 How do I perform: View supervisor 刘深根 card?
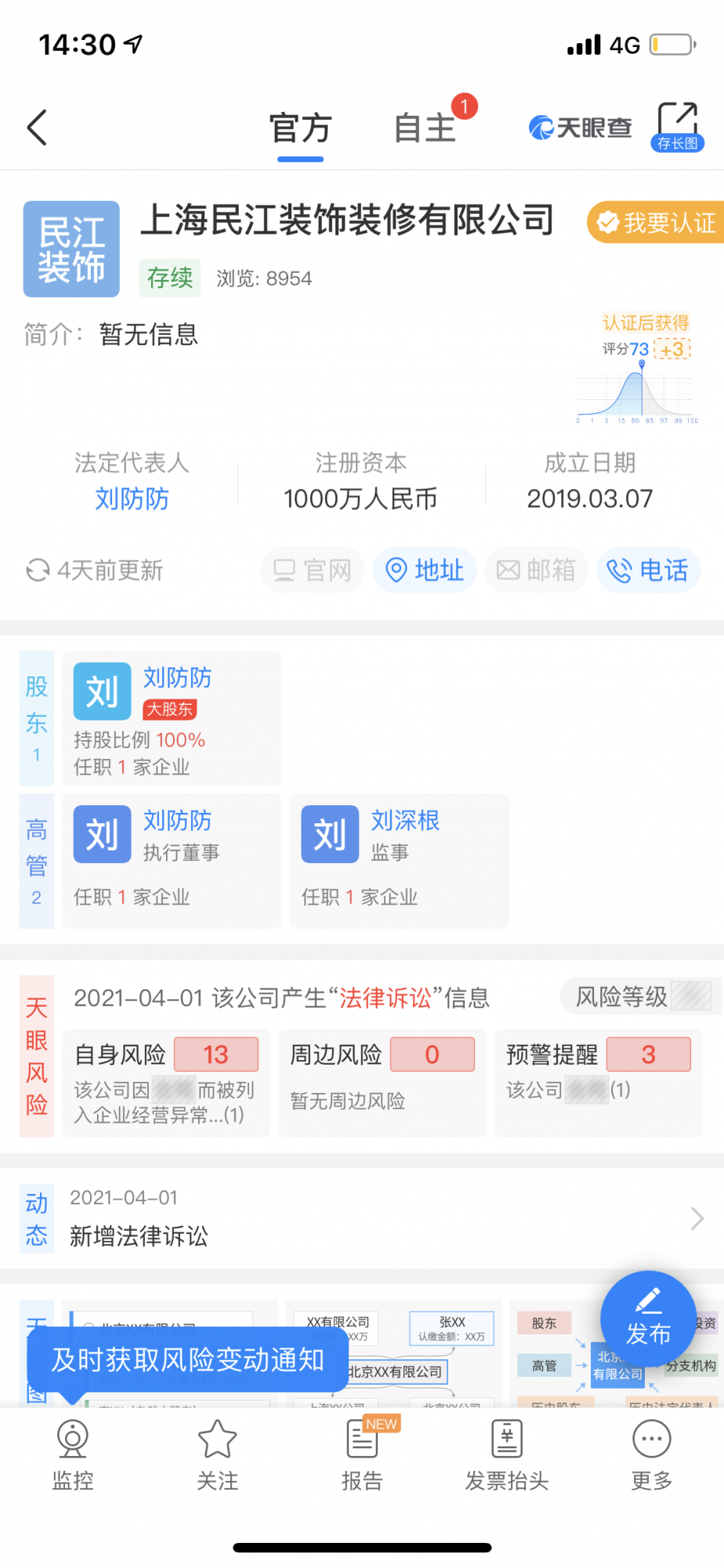[400, 861]
